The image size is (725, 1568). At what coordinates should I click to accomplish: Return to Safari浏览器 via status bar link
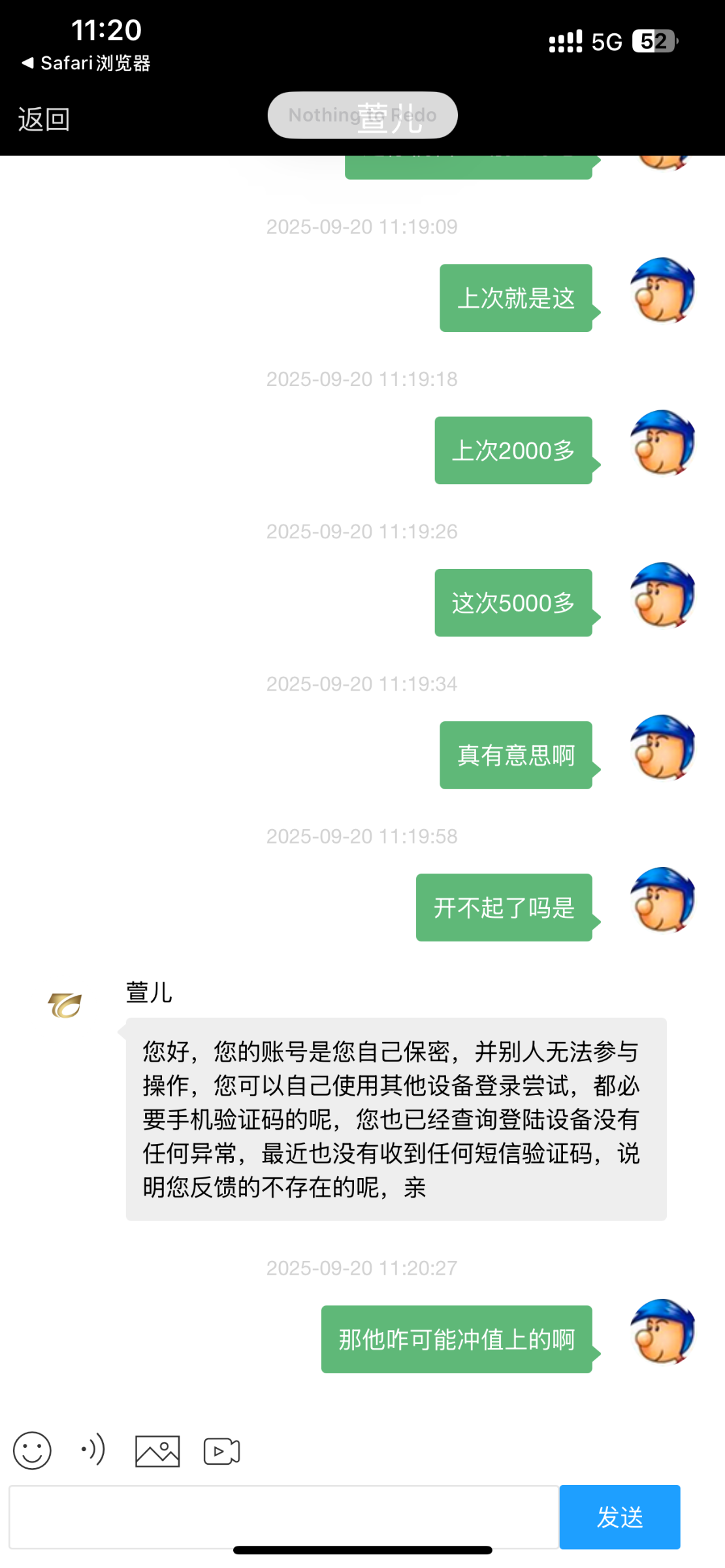pos(86,63)
